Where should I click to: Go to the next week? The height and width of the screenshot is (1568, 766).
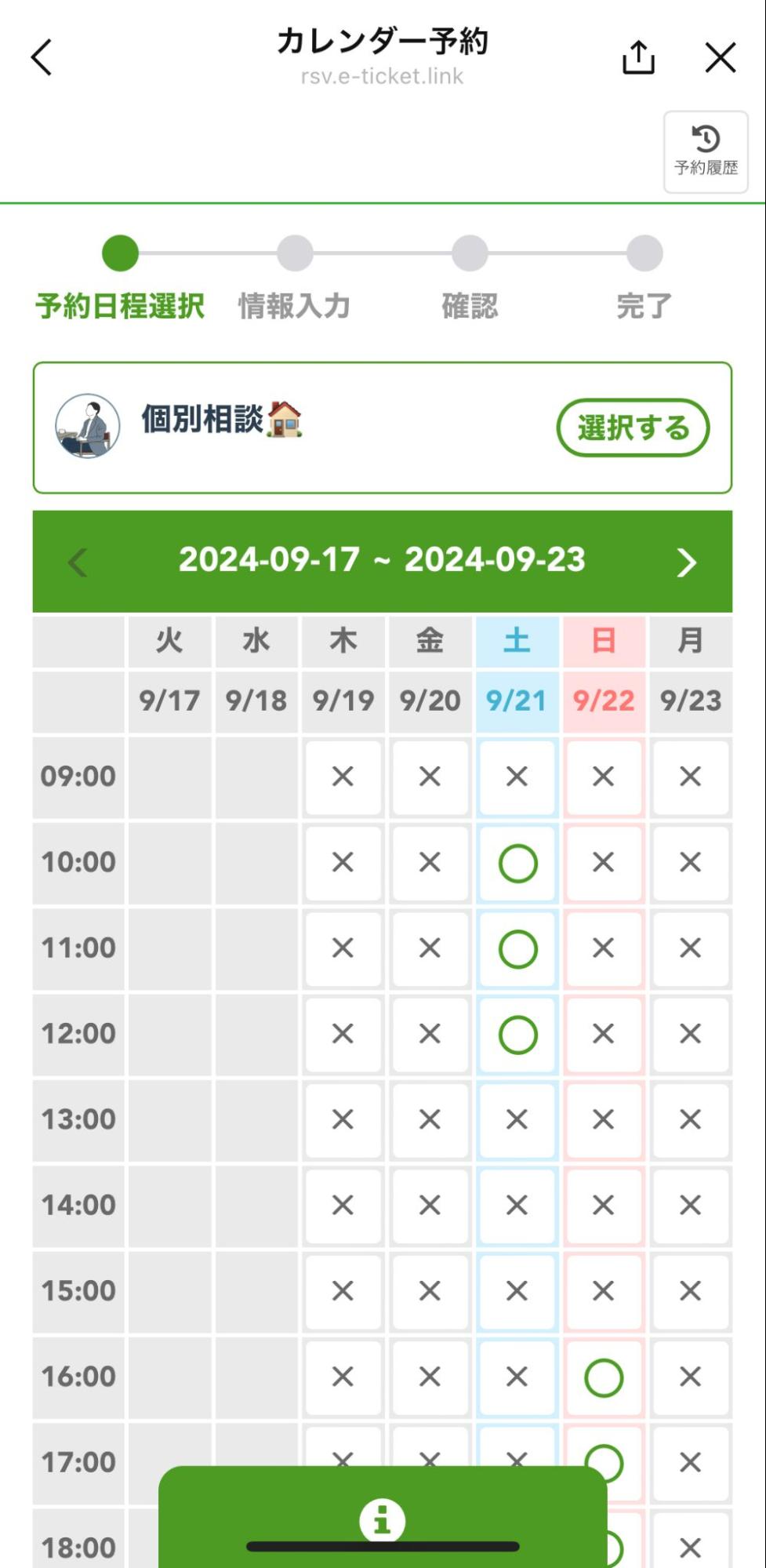coord(686,562)
